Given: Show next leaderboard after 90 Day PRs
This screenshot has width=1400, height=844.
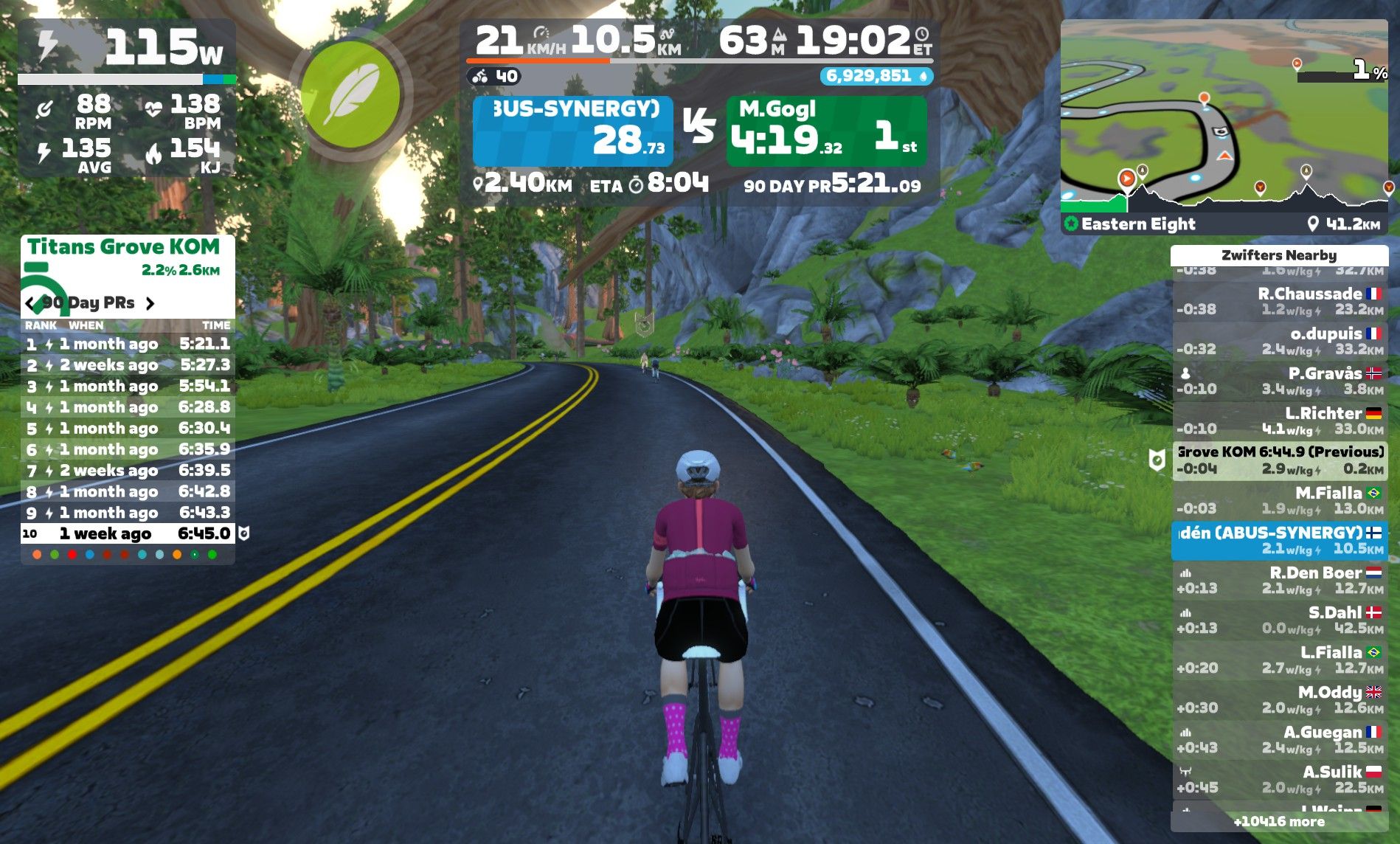Looking at the screenshot, I should pyautogui.click(x=150, y=303).
